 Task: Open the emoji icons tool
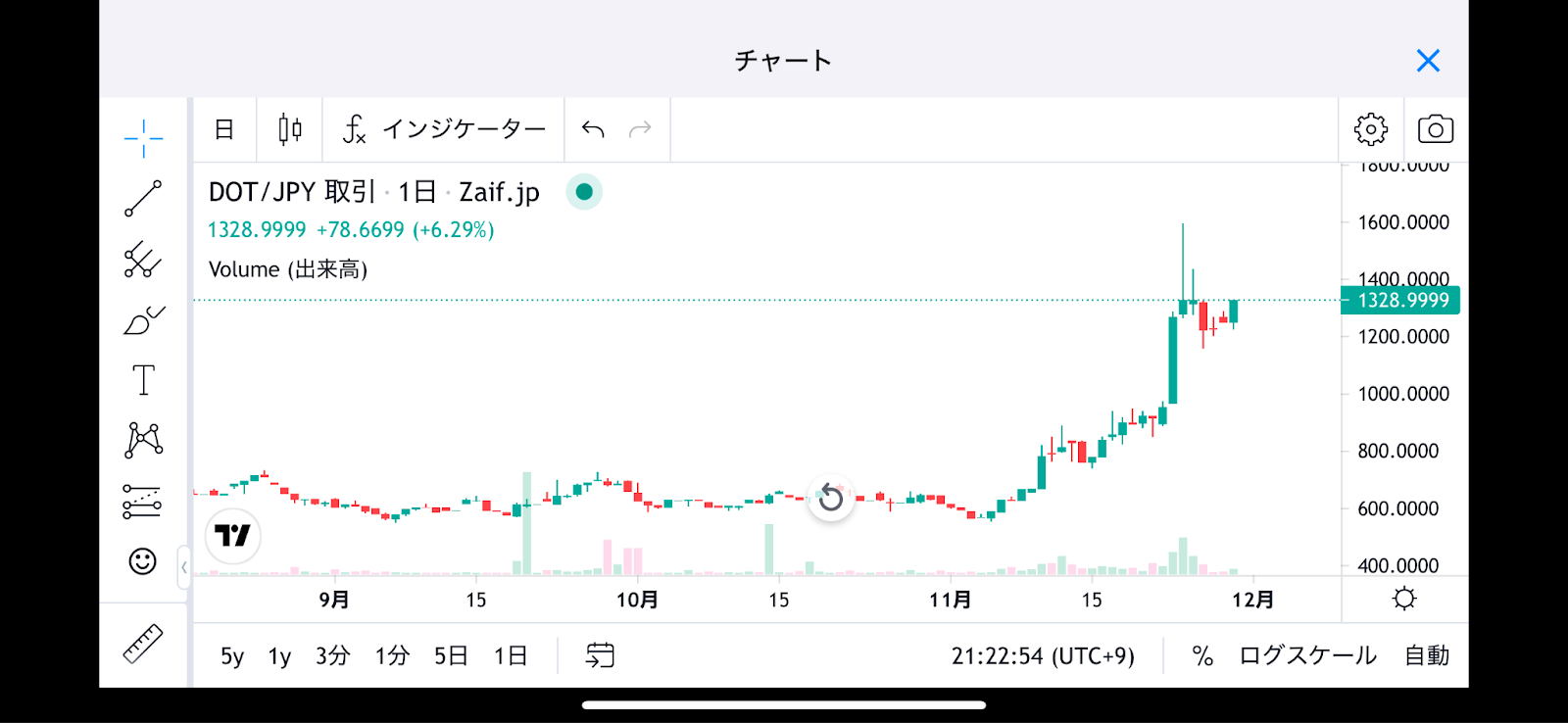point(143,561)
